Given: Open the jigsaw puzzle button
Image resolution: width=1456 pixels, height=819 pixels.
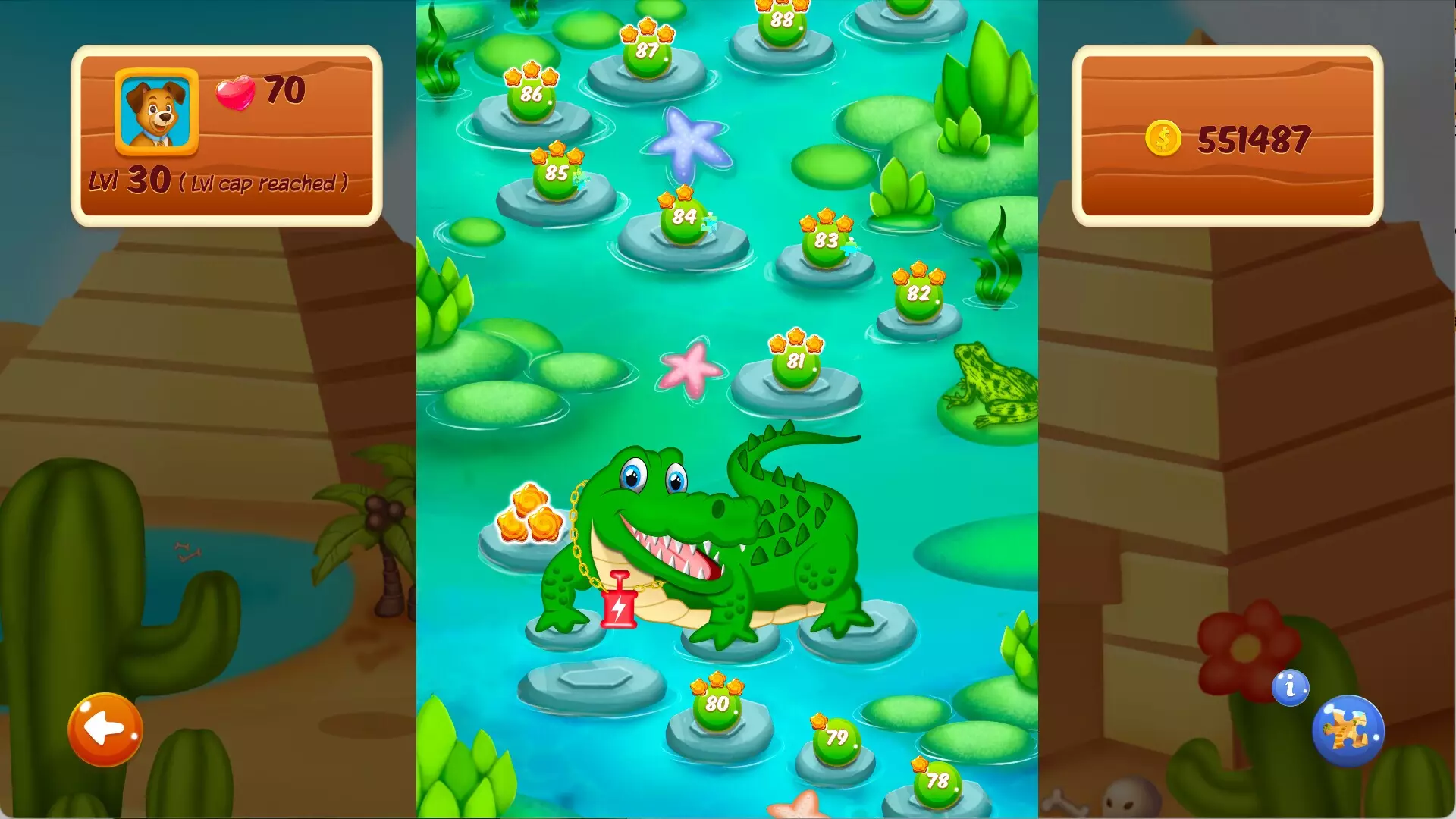Looking at the screenshot, I should (1348, 731).
